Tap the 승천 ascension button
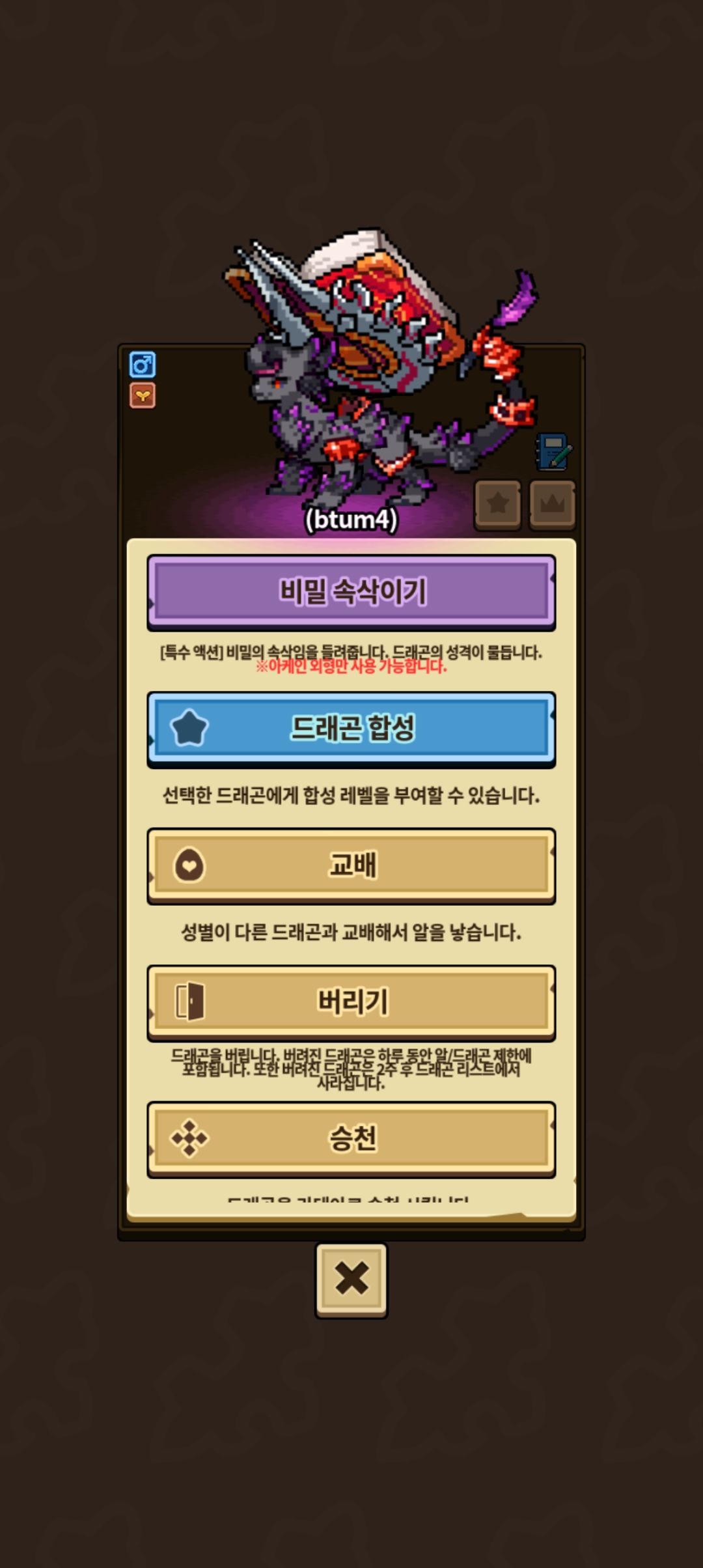The image size is (703, 1568). coord(351,1138)
